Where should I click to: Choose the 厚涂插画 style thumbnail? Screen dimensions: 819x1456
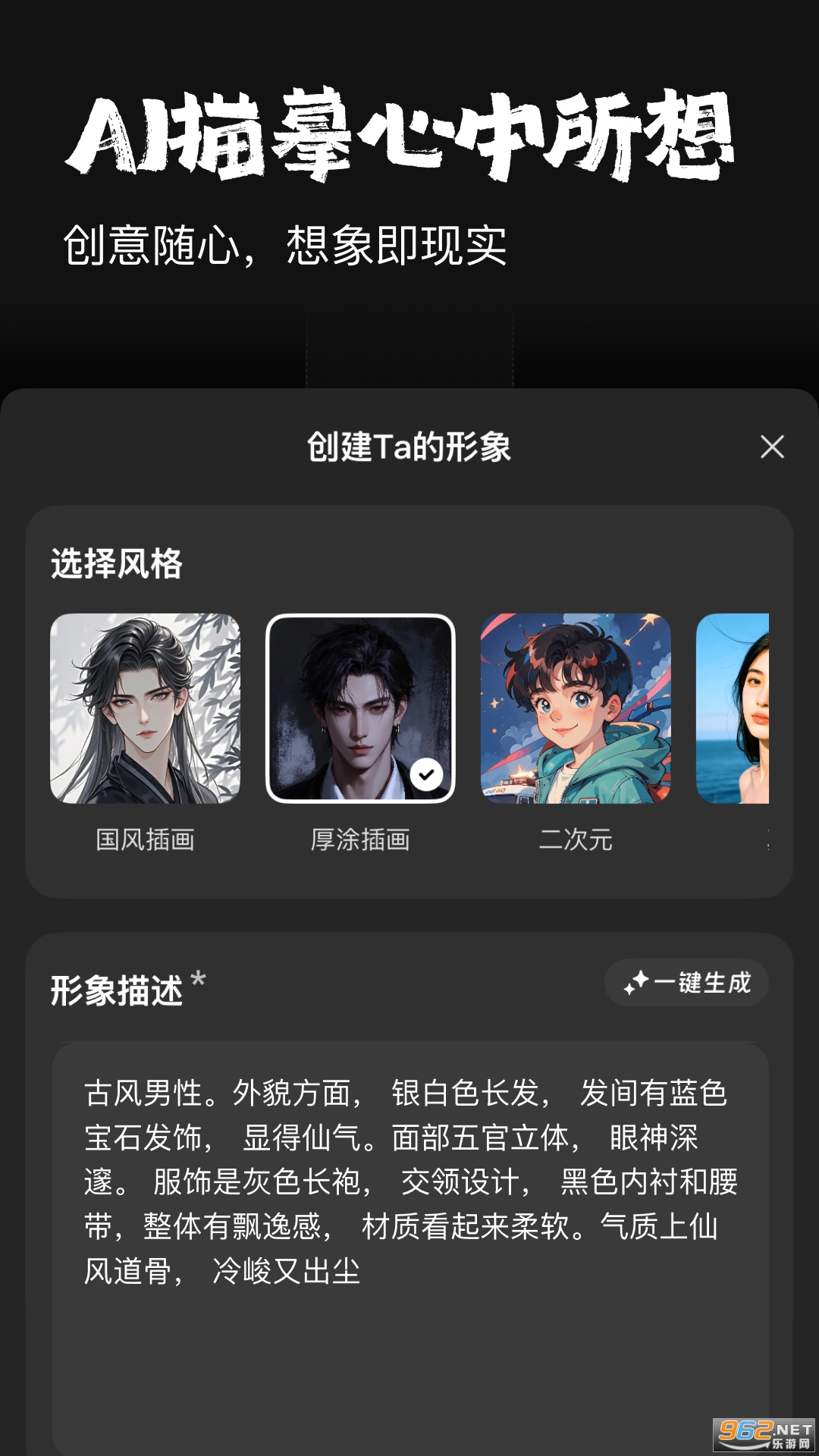click(x=360, y=708)
